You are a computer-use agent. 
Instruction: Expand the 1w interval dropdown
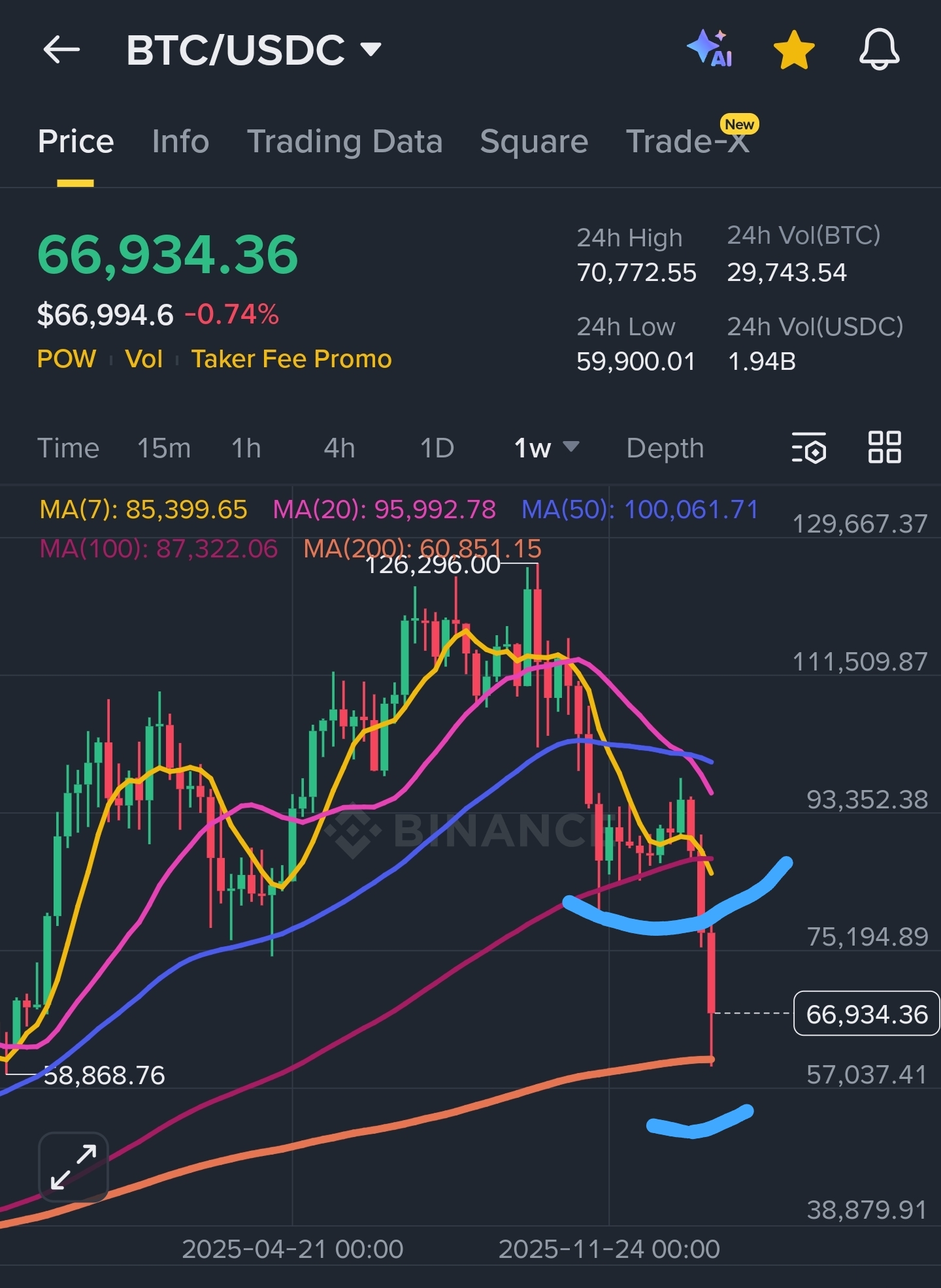546,448
